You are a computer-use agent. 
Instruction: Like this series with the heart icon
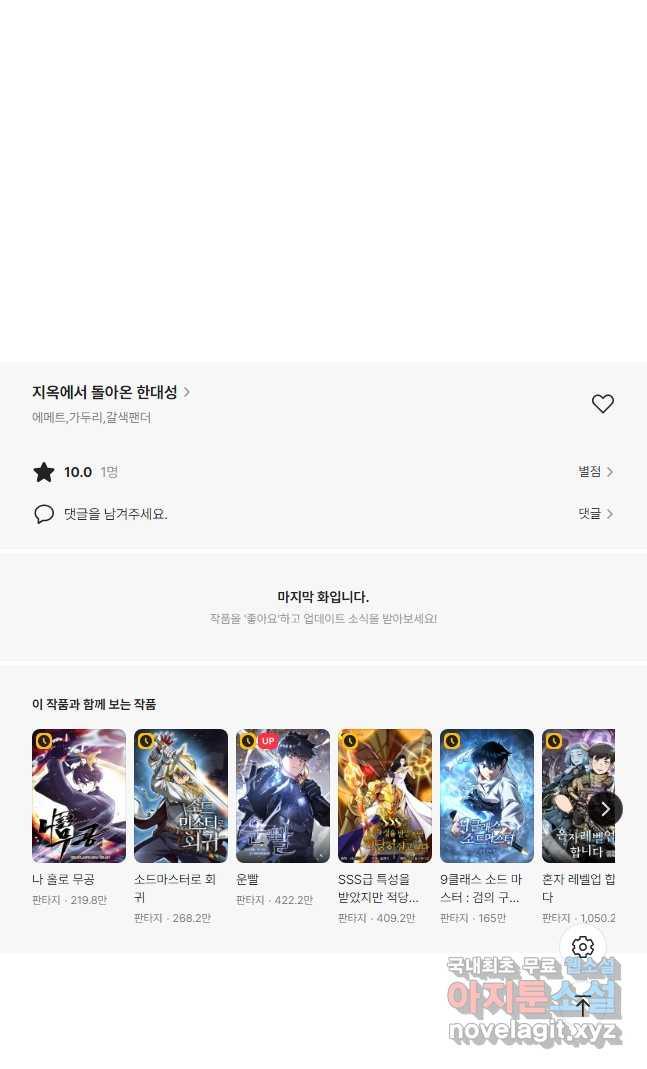[x=602, y=404]
